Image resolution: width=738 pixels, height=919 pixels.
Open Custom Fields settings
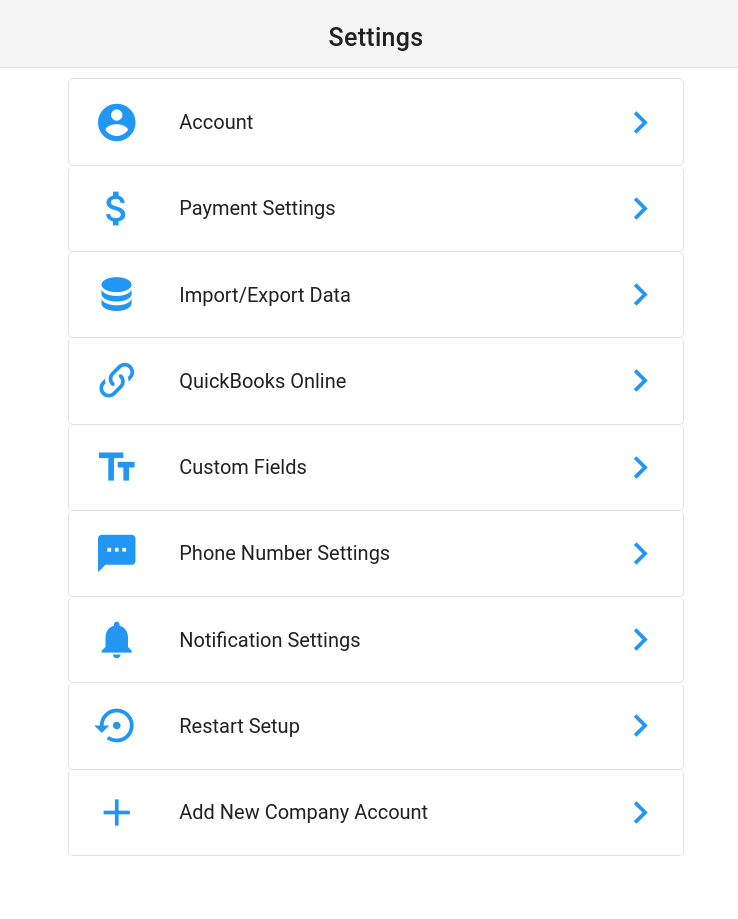coord(375,467)
